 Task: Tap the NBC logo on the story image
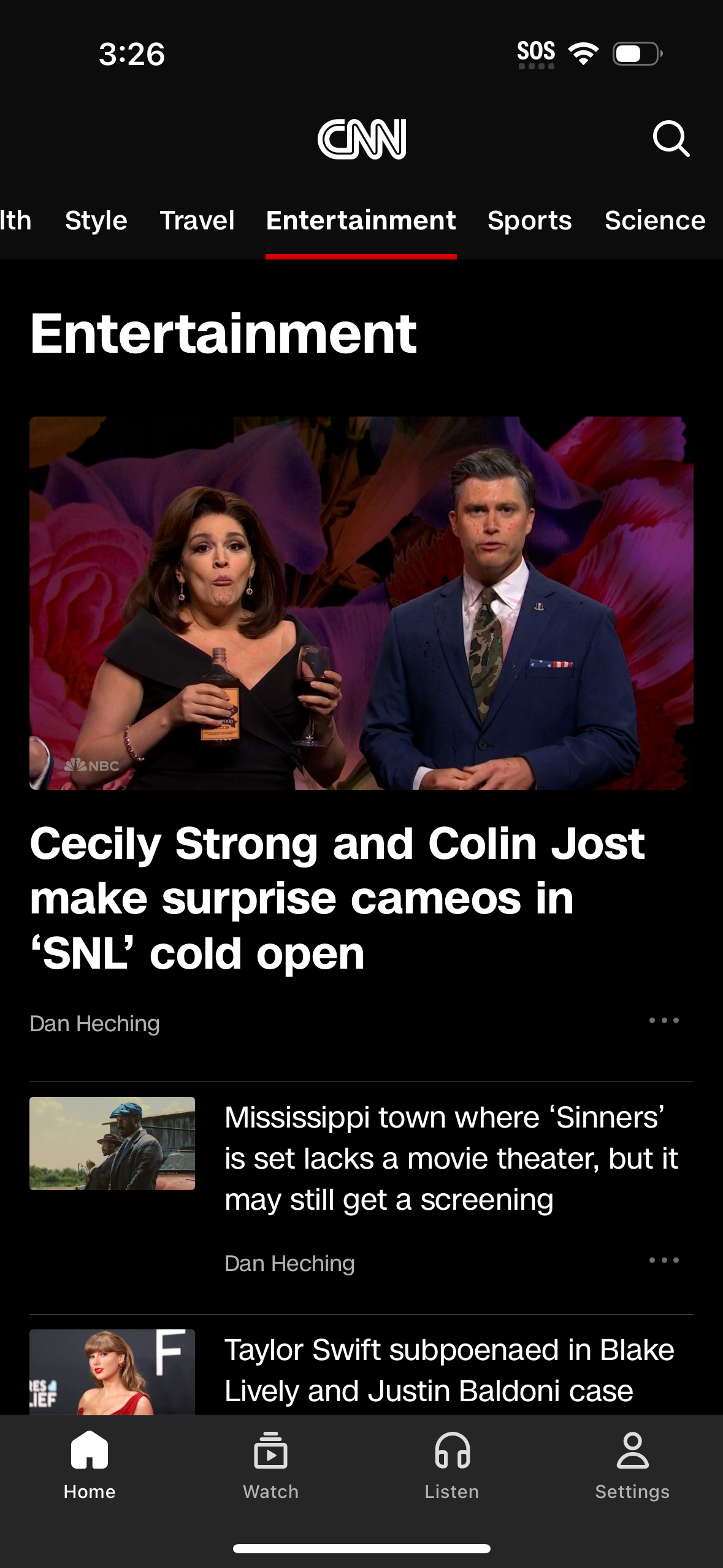tap(90, 766)
